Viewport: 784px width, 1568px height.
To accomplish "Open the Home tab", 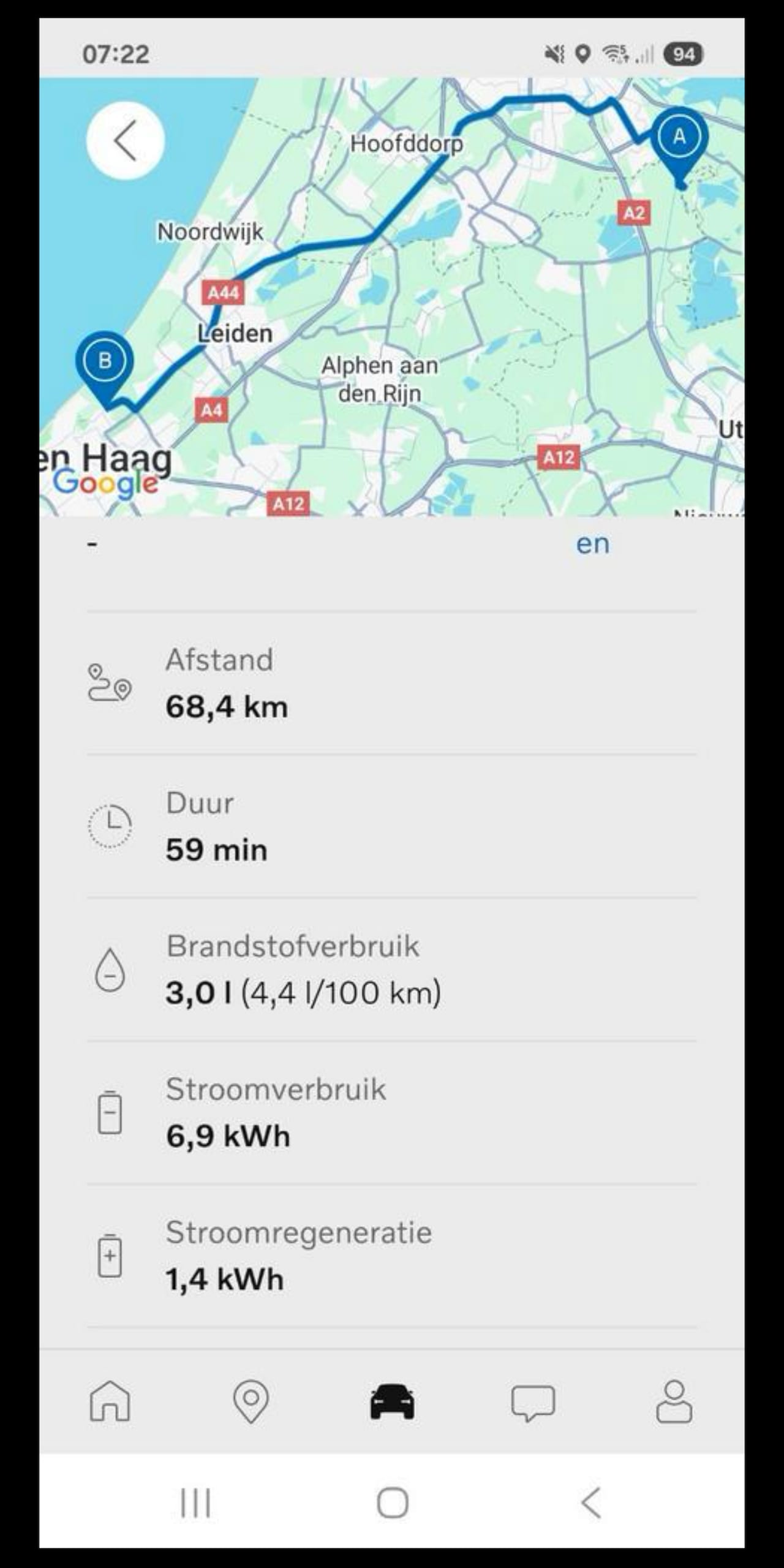I will [x=110, y=1401].
